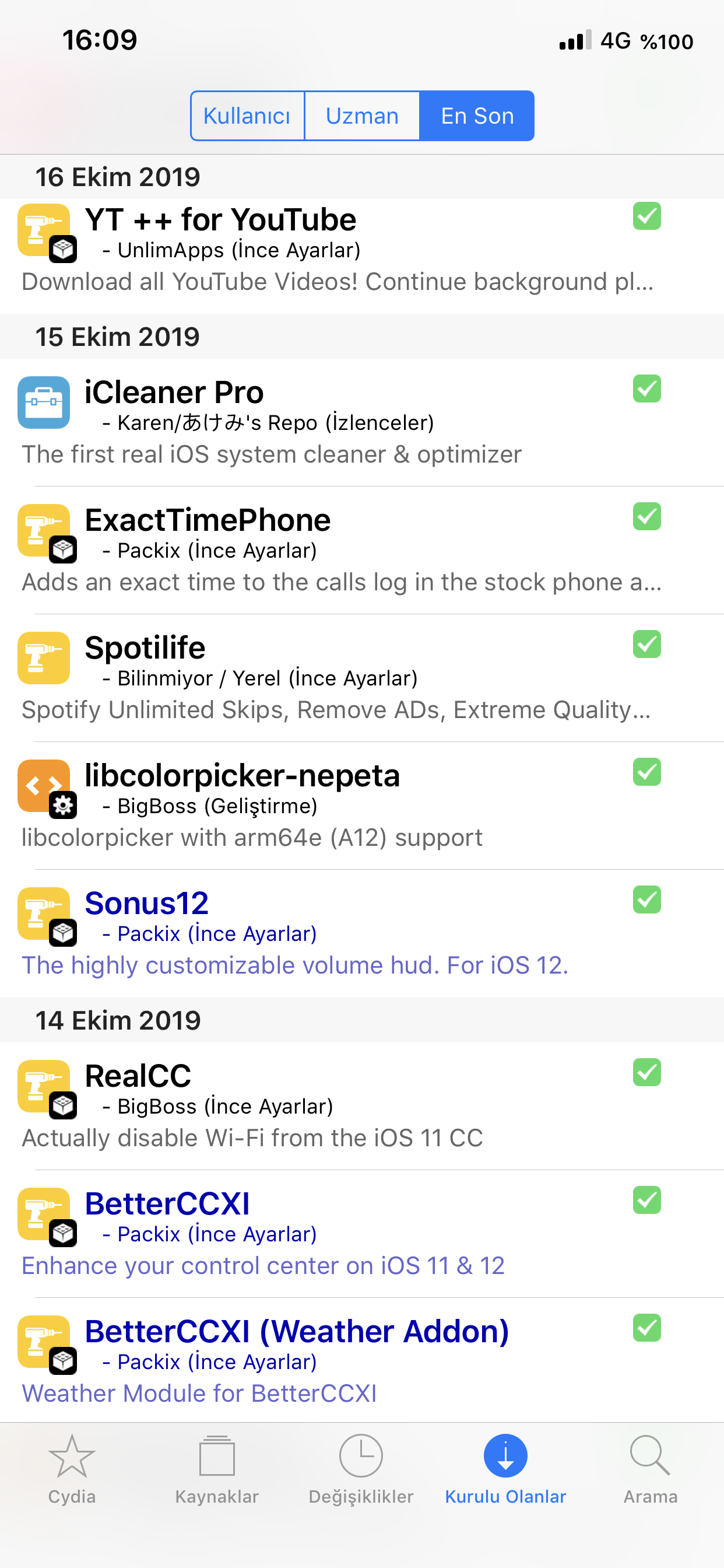Open the ExactTimePhone package

340,550
